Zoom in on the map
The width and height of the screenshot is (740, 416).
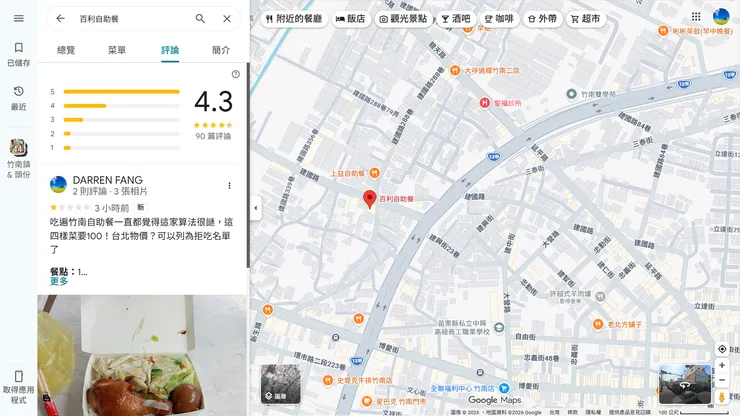click(x=722, y=365)
